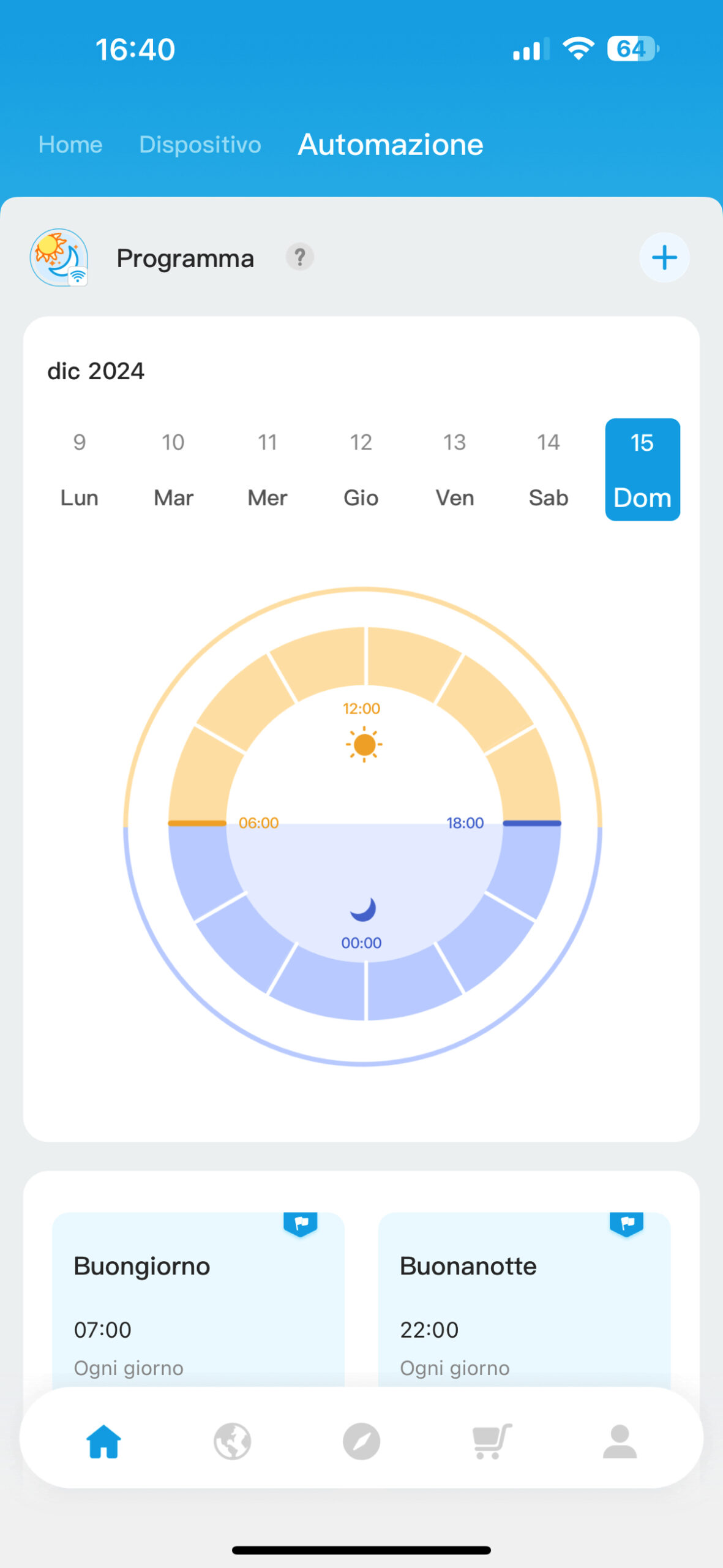Select Saturday 14 (Sab) in the calendar
723x1568 pixels.
(x=549, y=469)
